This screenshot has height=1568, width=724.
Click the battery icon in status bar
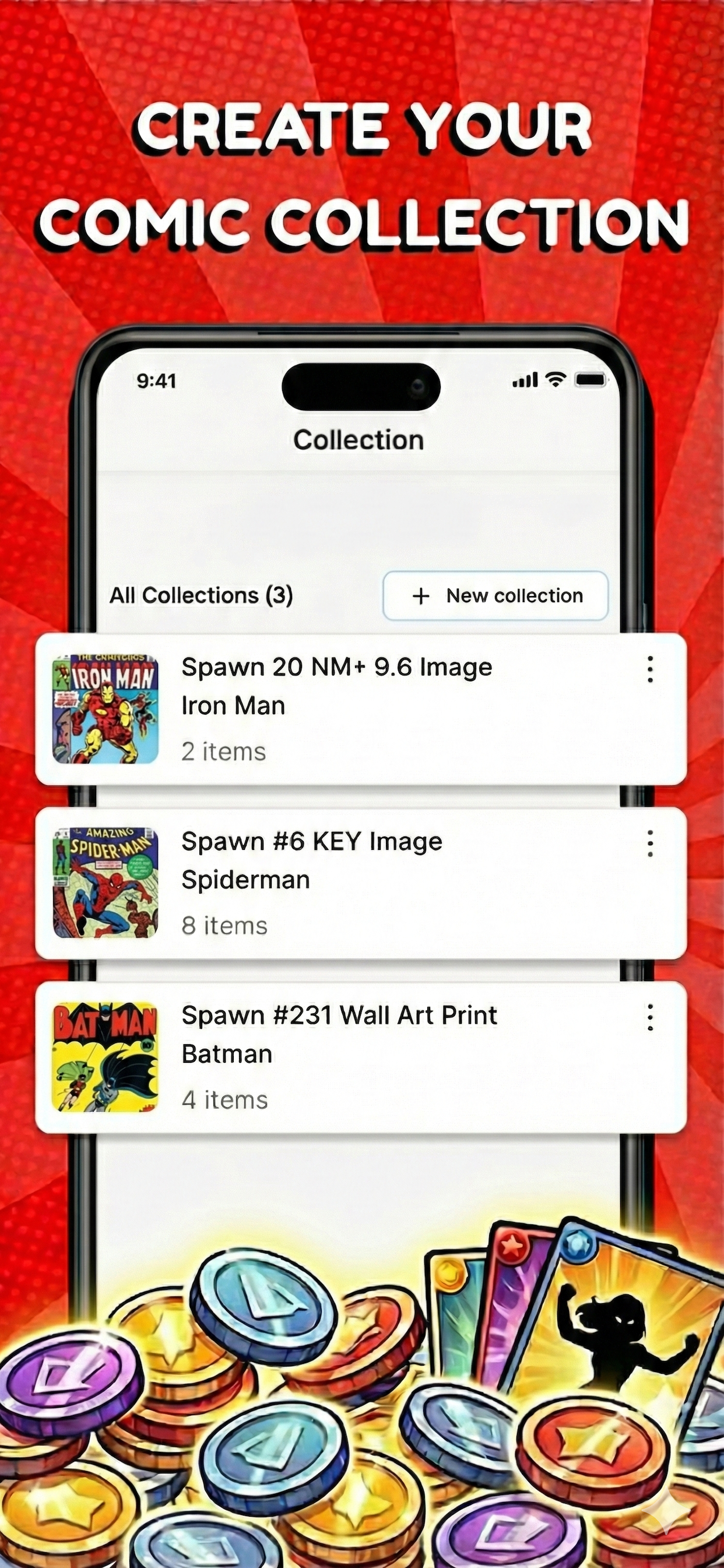[x=591, y=380]
